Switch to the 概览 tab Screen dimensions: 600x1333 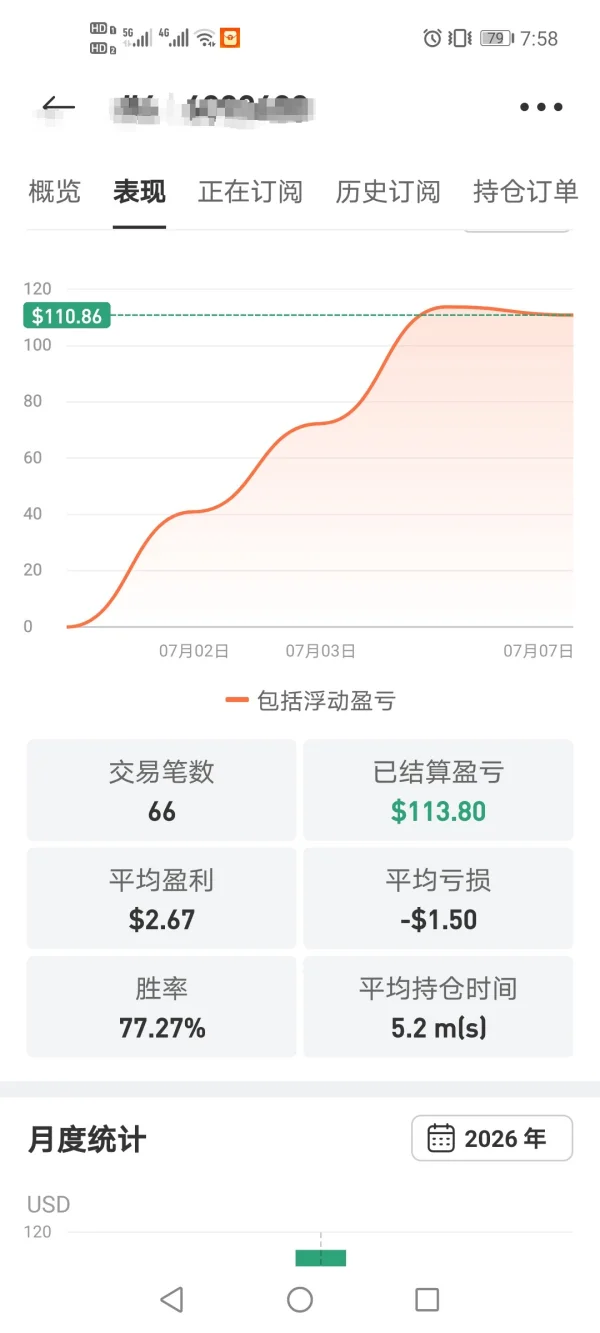pyautogui.click(x=55, y=191)
